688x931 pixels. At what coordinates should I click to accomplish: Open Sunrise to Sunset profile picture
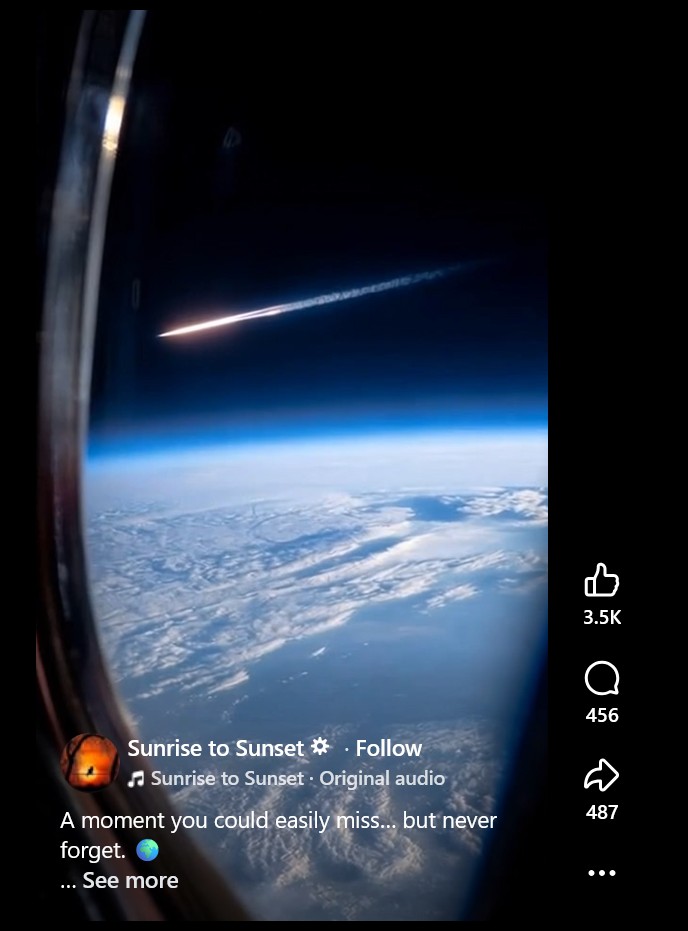(x=89, y=762)
